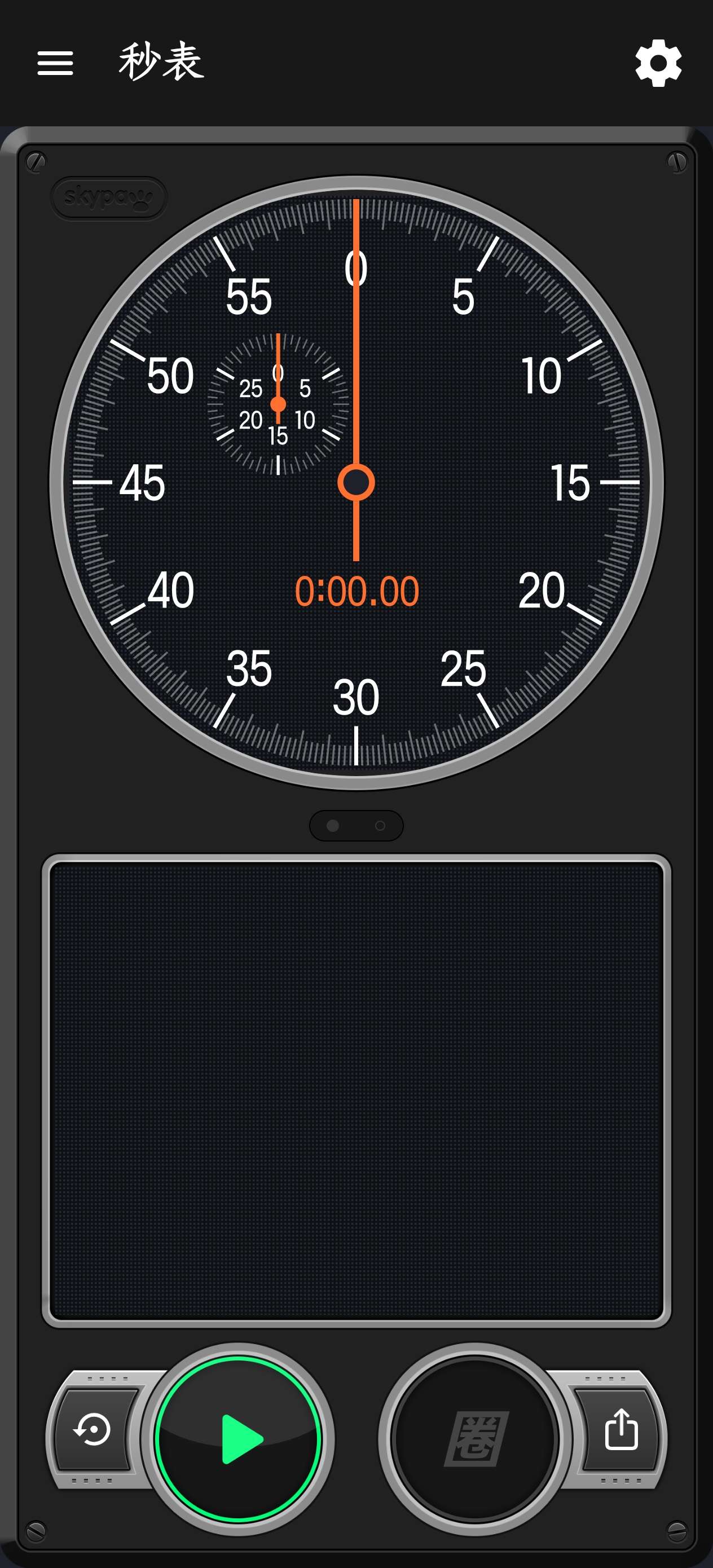Record a lap with the 圈 button
The height and width of the screenshot is (1568, 713).
click(x=475, y=1439)
